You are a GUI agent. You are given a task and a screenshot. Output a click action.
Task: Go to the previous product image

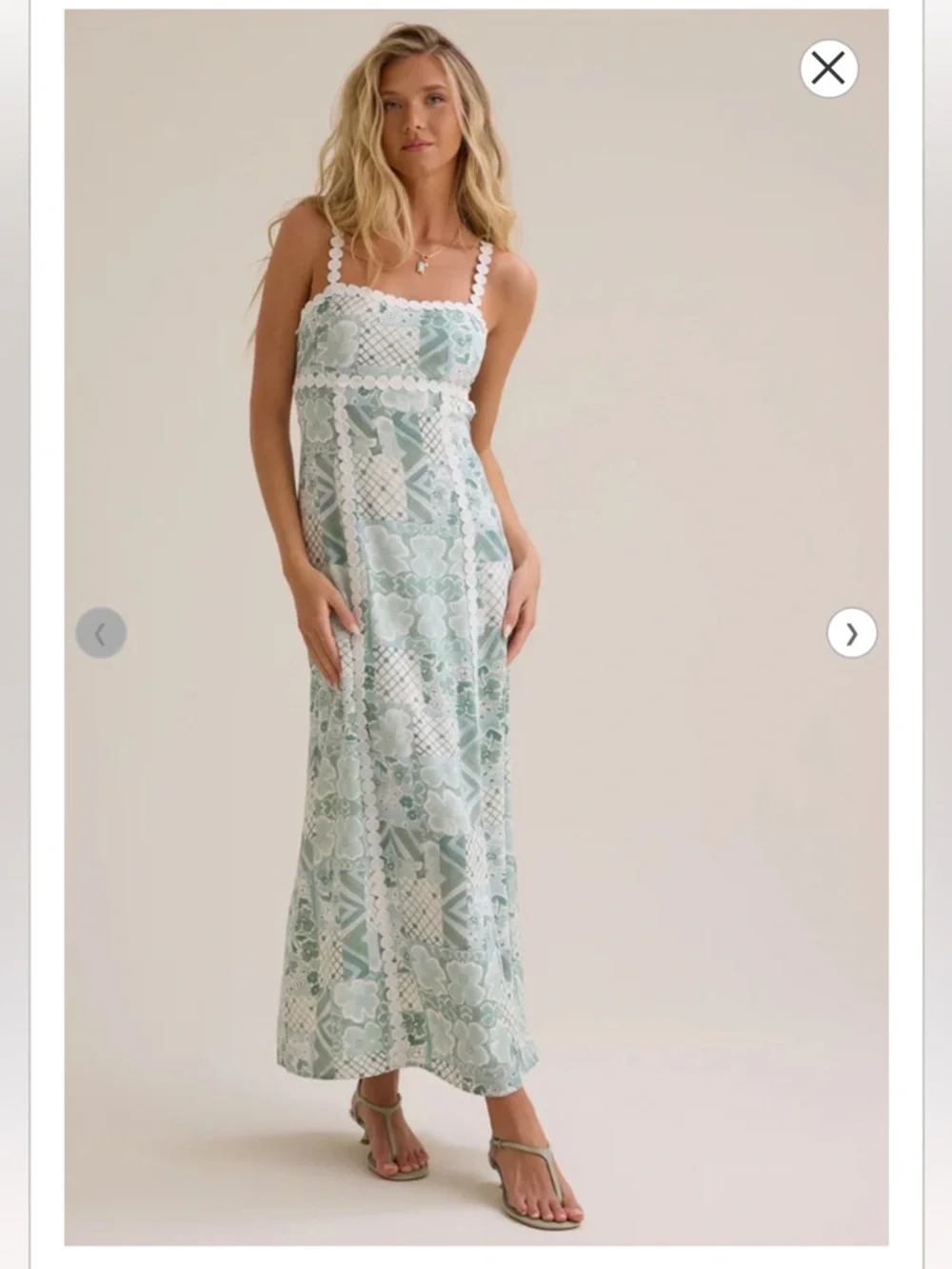[101, 633]
